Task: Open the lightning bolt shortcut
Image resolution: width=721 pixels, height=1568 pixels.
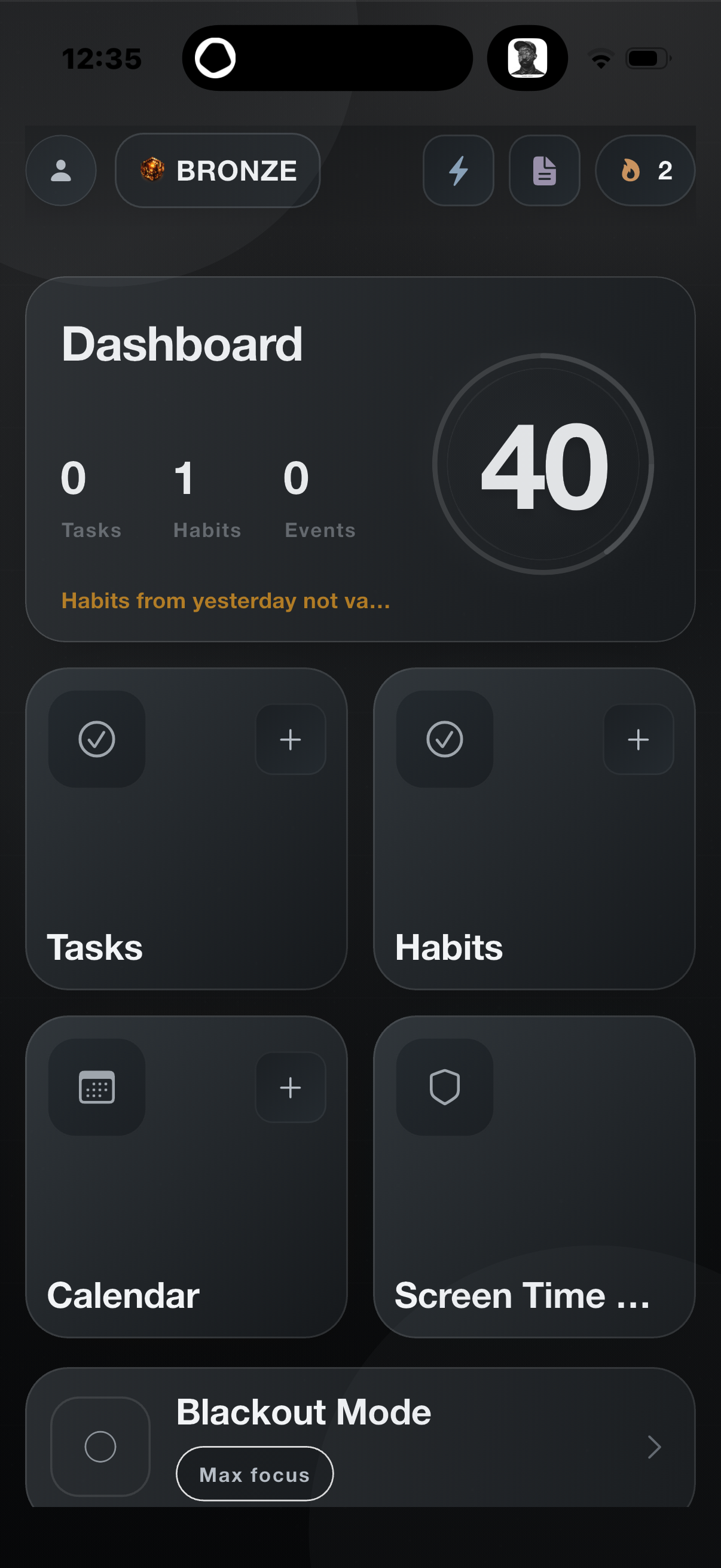Action: tap(458, 170)
